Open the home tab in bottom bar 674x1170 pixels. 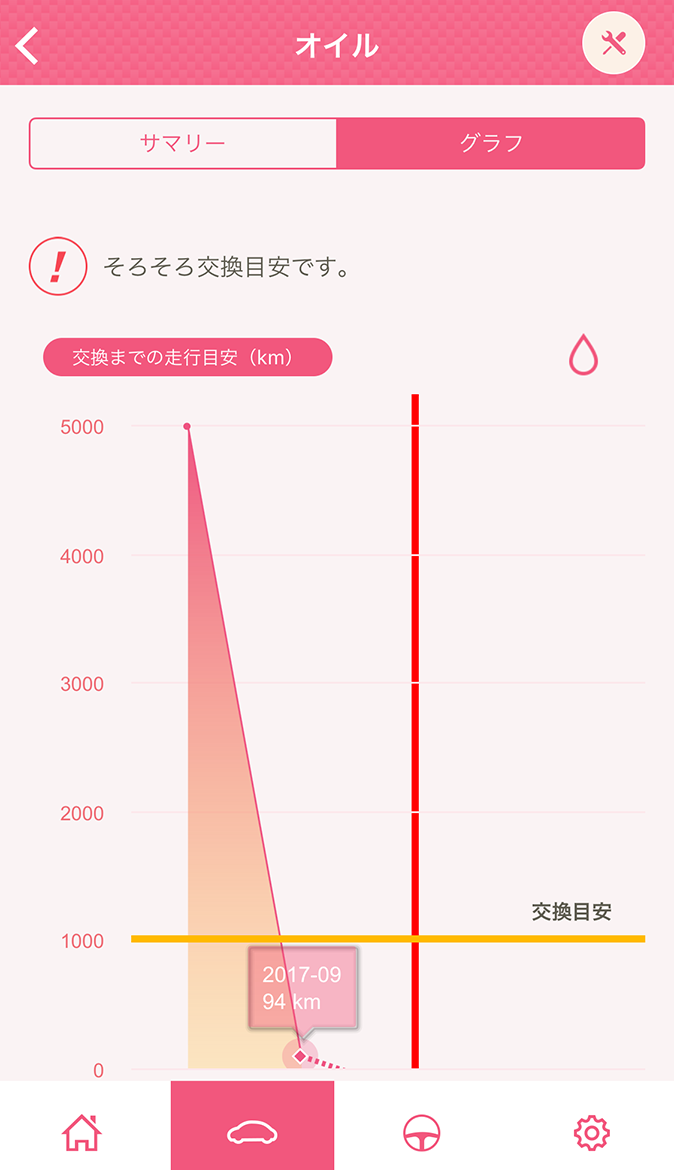coord(82,1132)
